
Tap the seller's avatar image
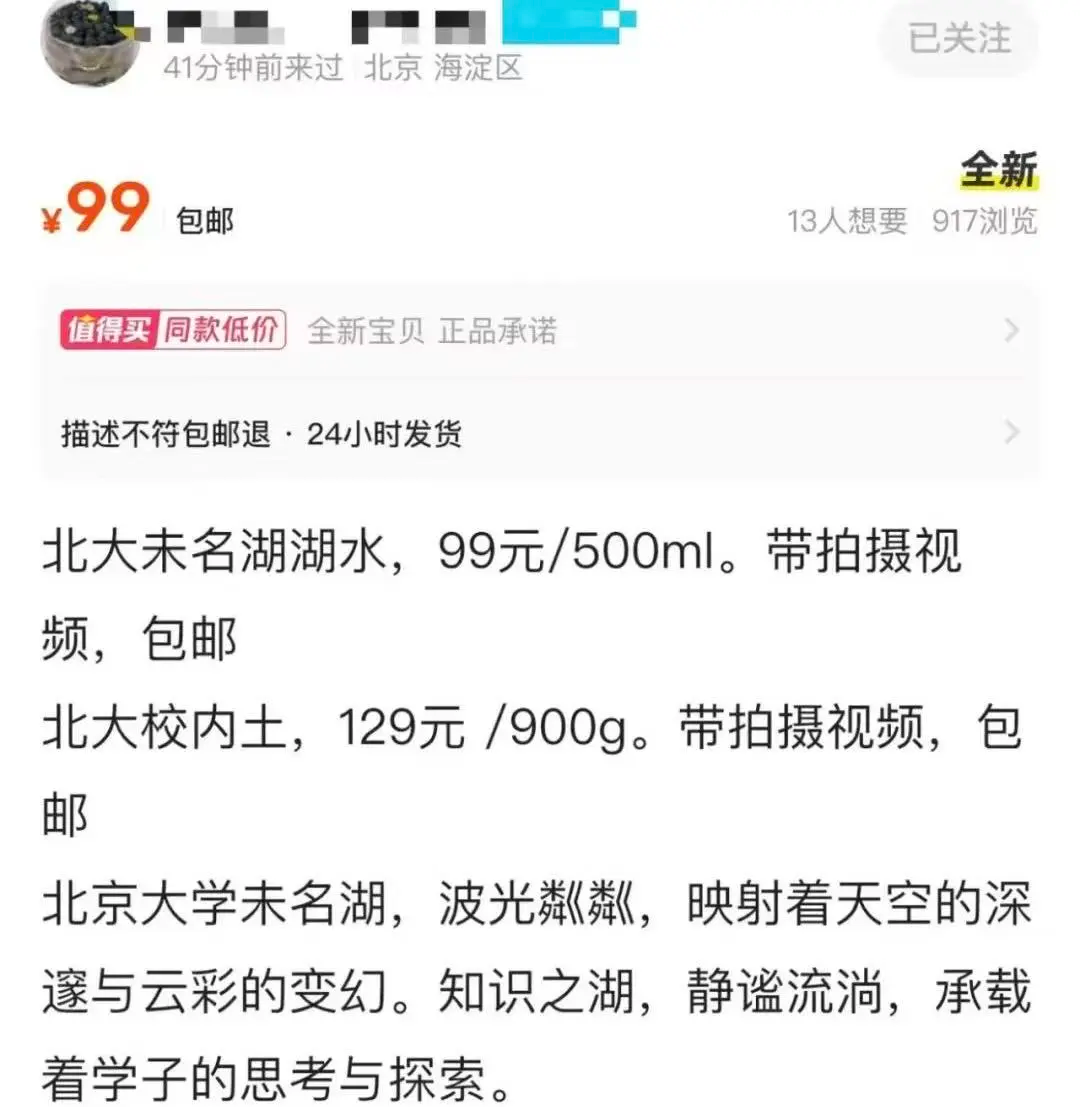(x=90, y=45)
